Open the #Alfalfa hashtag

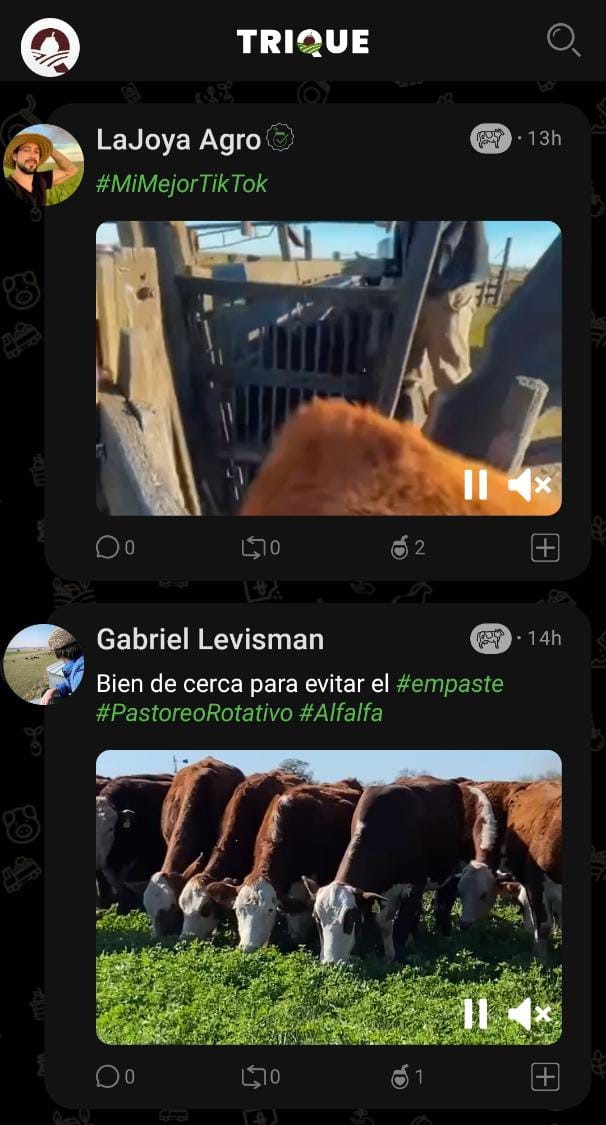coord(341,713)
